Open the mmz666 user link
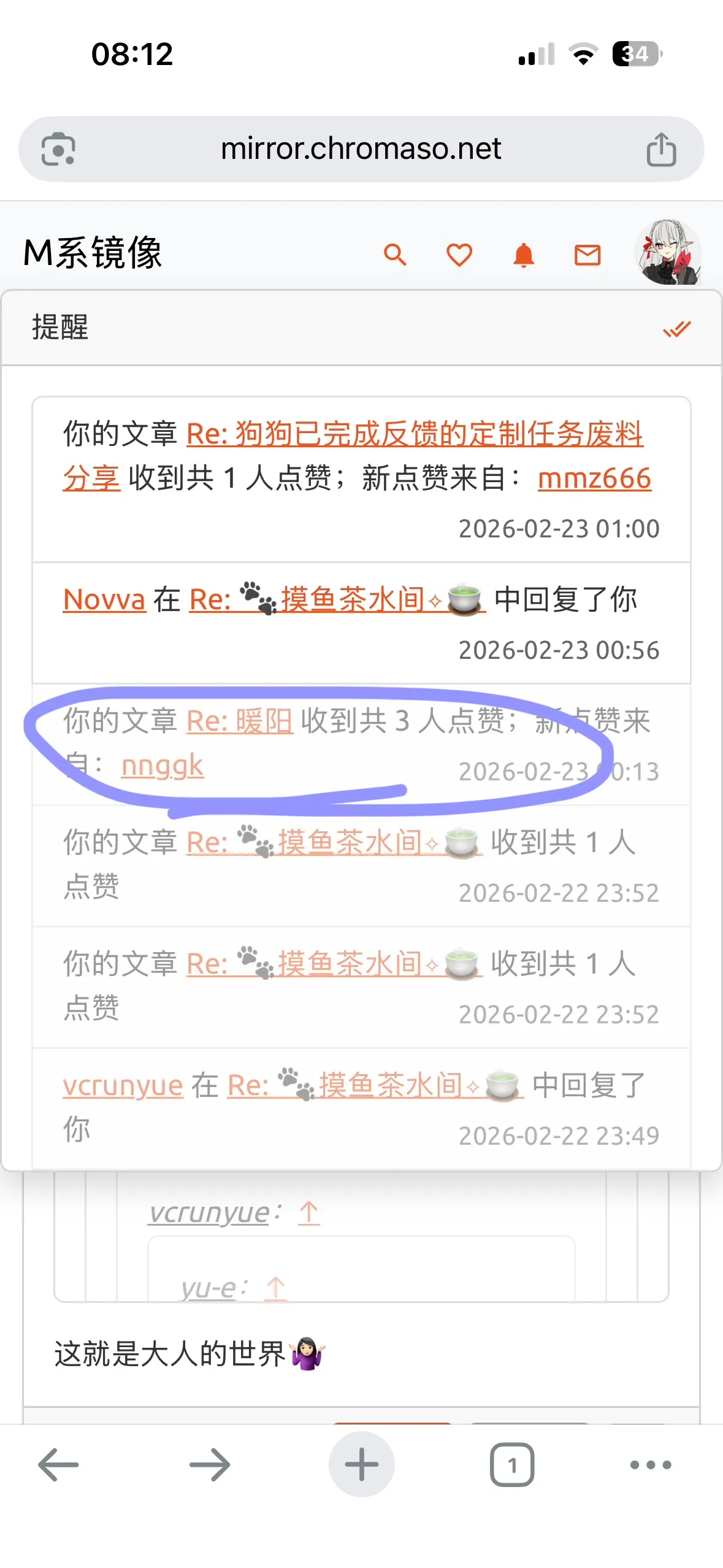The height and width of the screenshot is (1568, 723). coord(594,478)
